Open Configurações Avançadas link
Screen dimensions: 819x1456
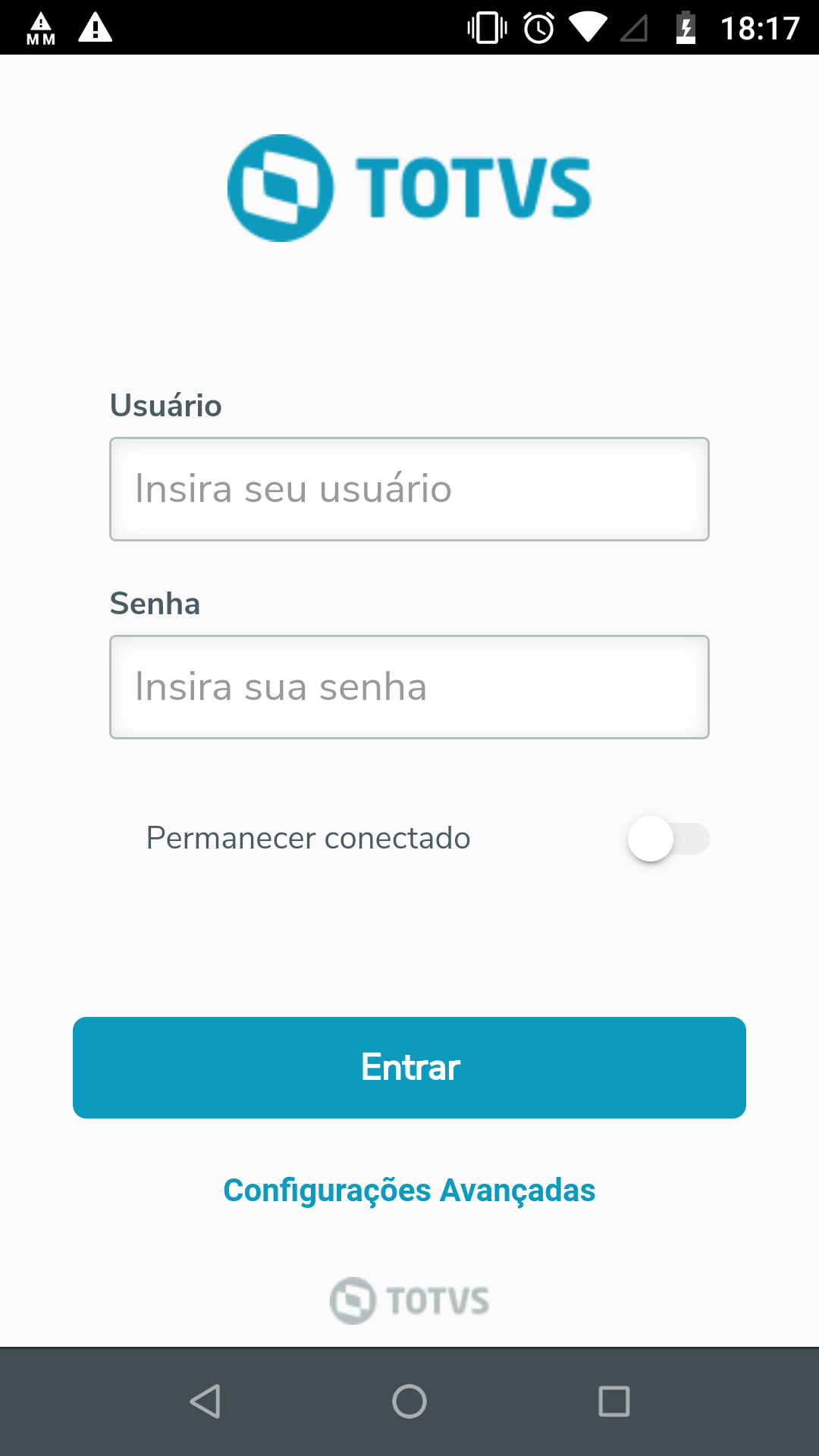coord(409,1191)
